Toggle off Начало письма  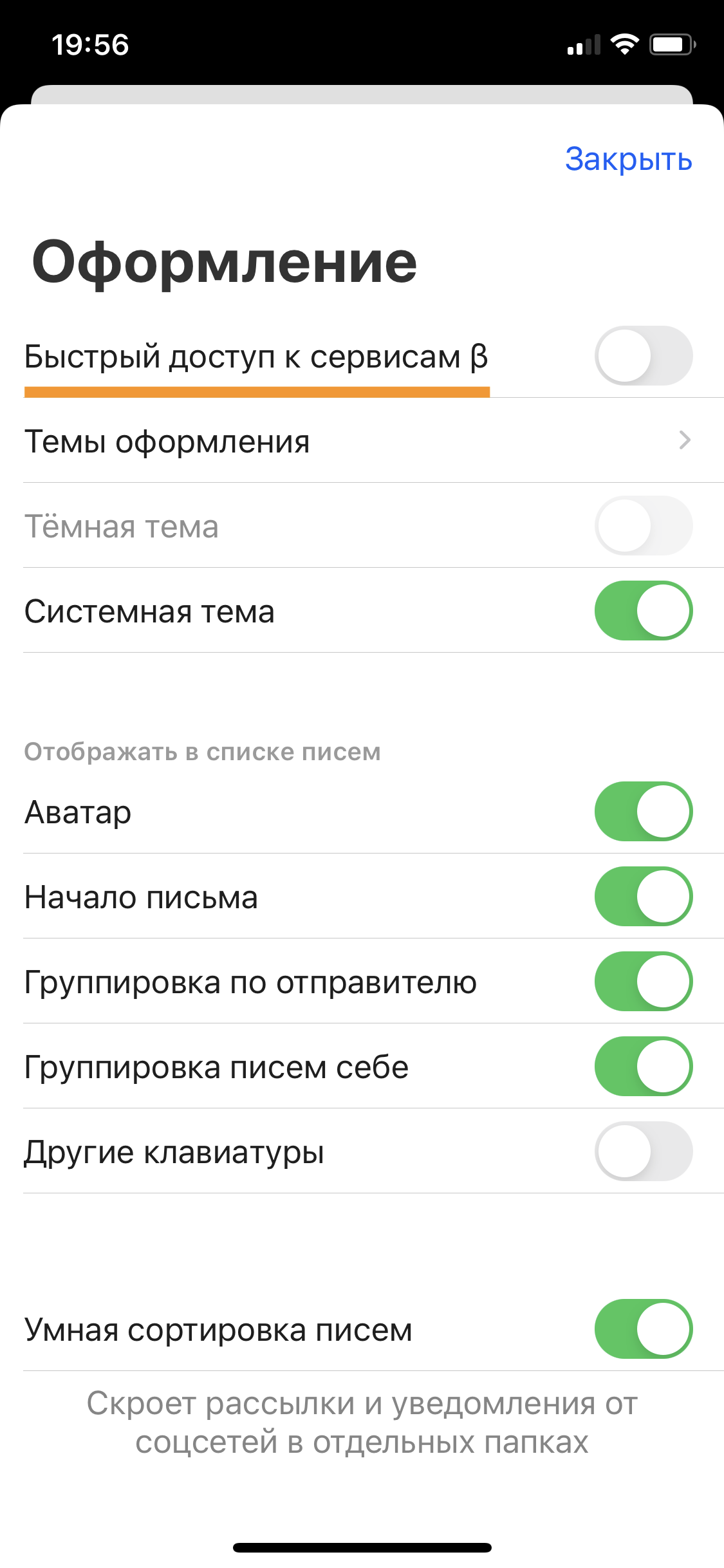pyautogui.click(x=643, y=897)
